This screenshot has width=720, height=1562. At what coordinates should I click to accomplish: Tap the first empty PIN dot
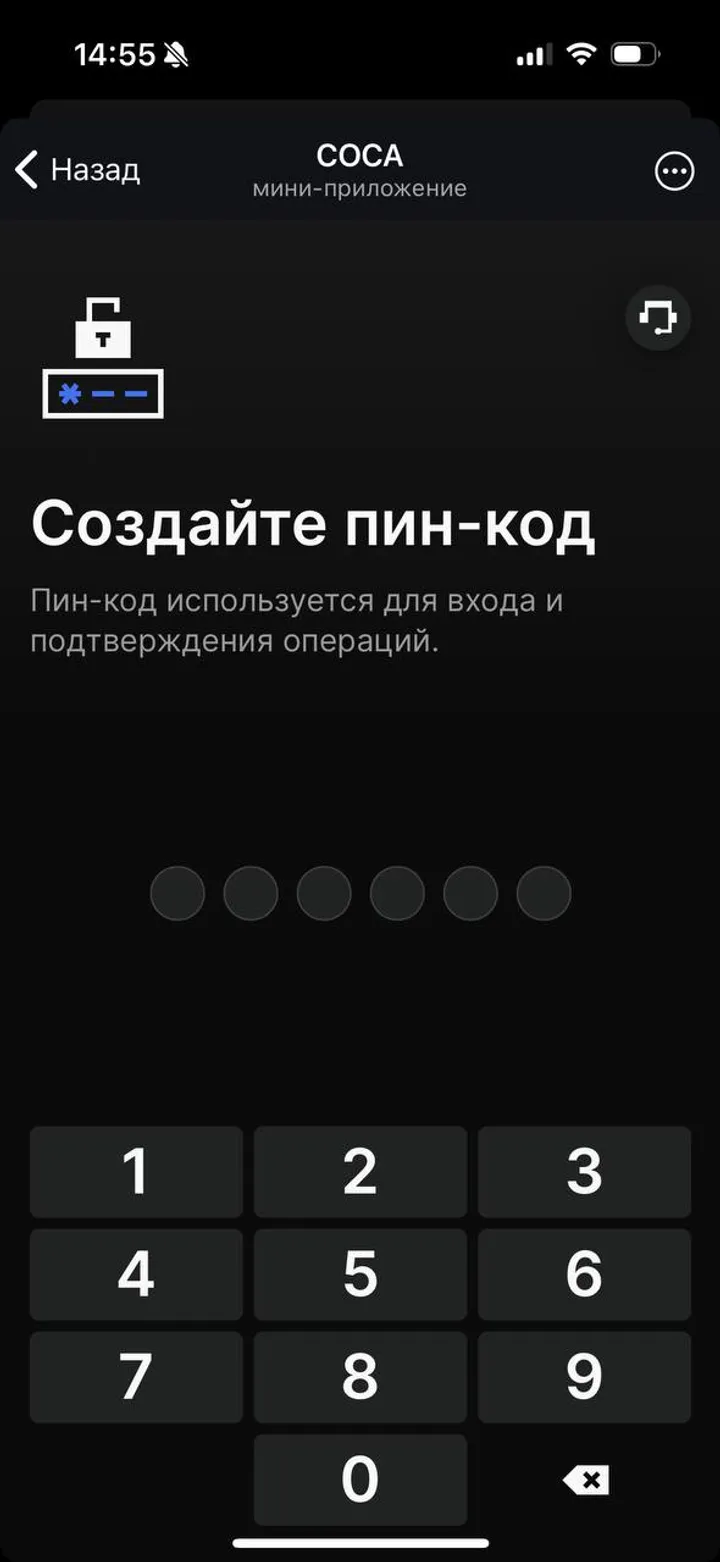[177, 892]
